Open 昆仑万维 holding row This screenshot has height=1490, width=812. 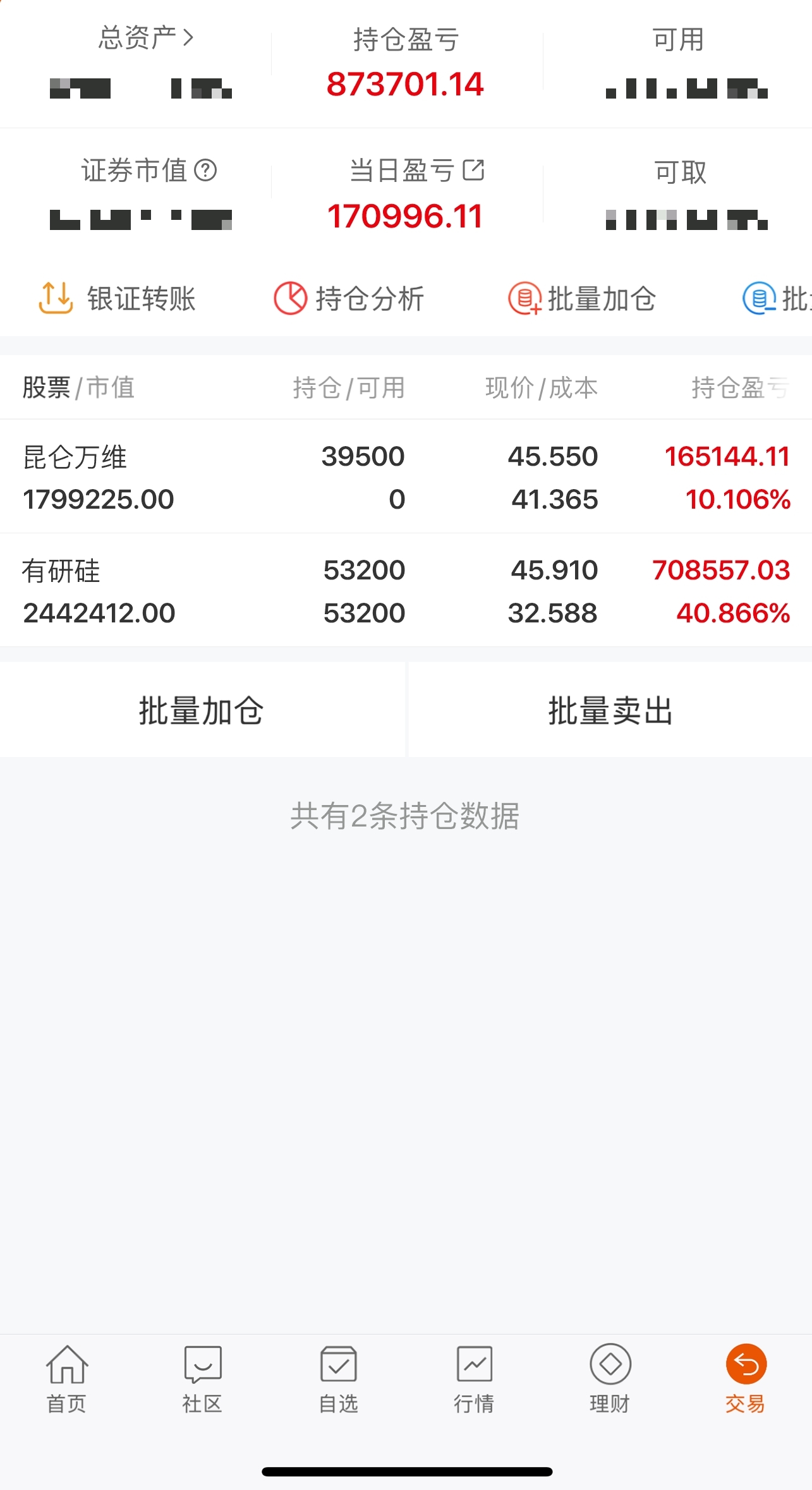coord(406,477)
